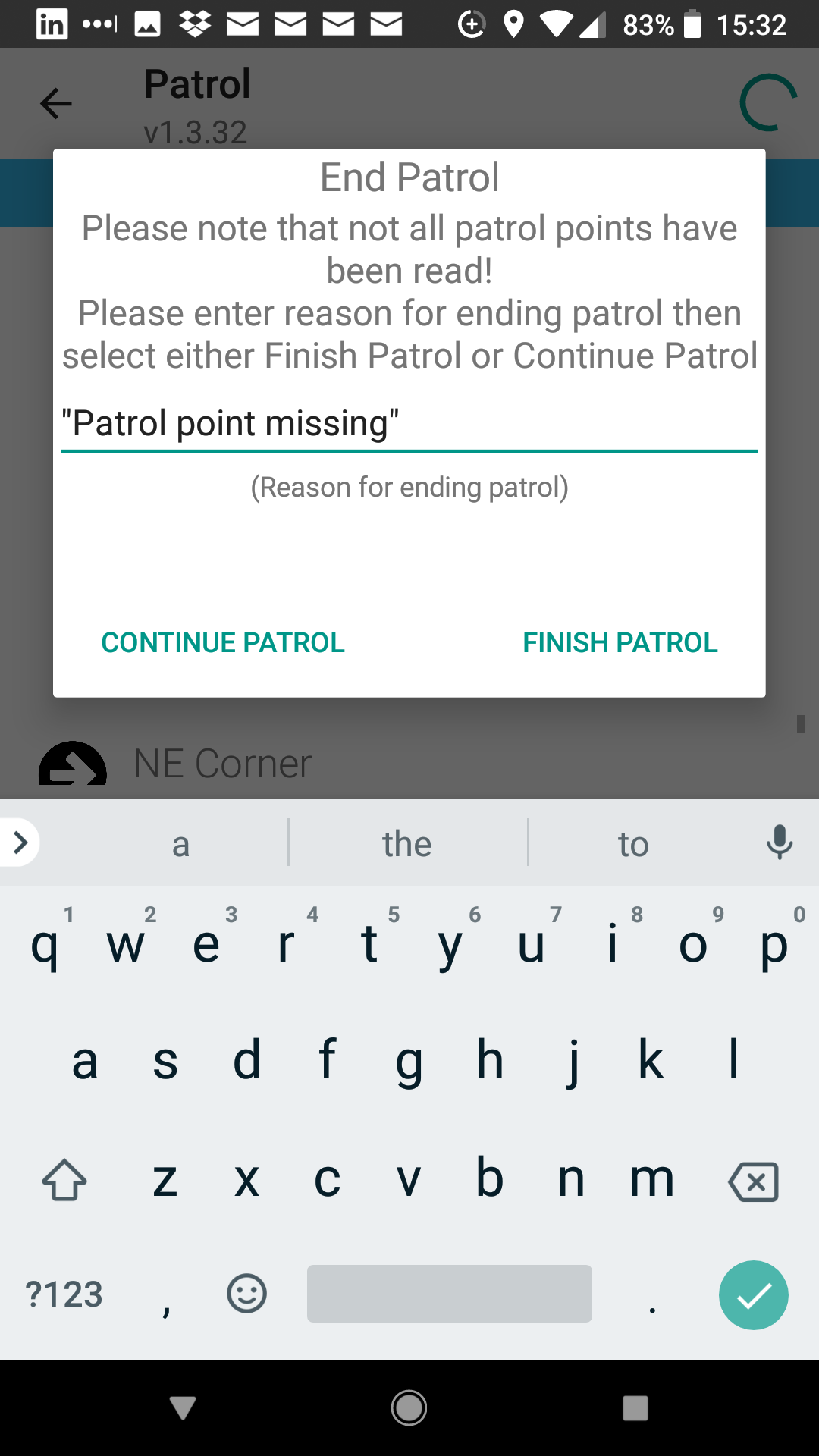Open the Dropbox notification icon
Image resolution: width=819 pixels, height=1456 pixels.
point(196,24)
